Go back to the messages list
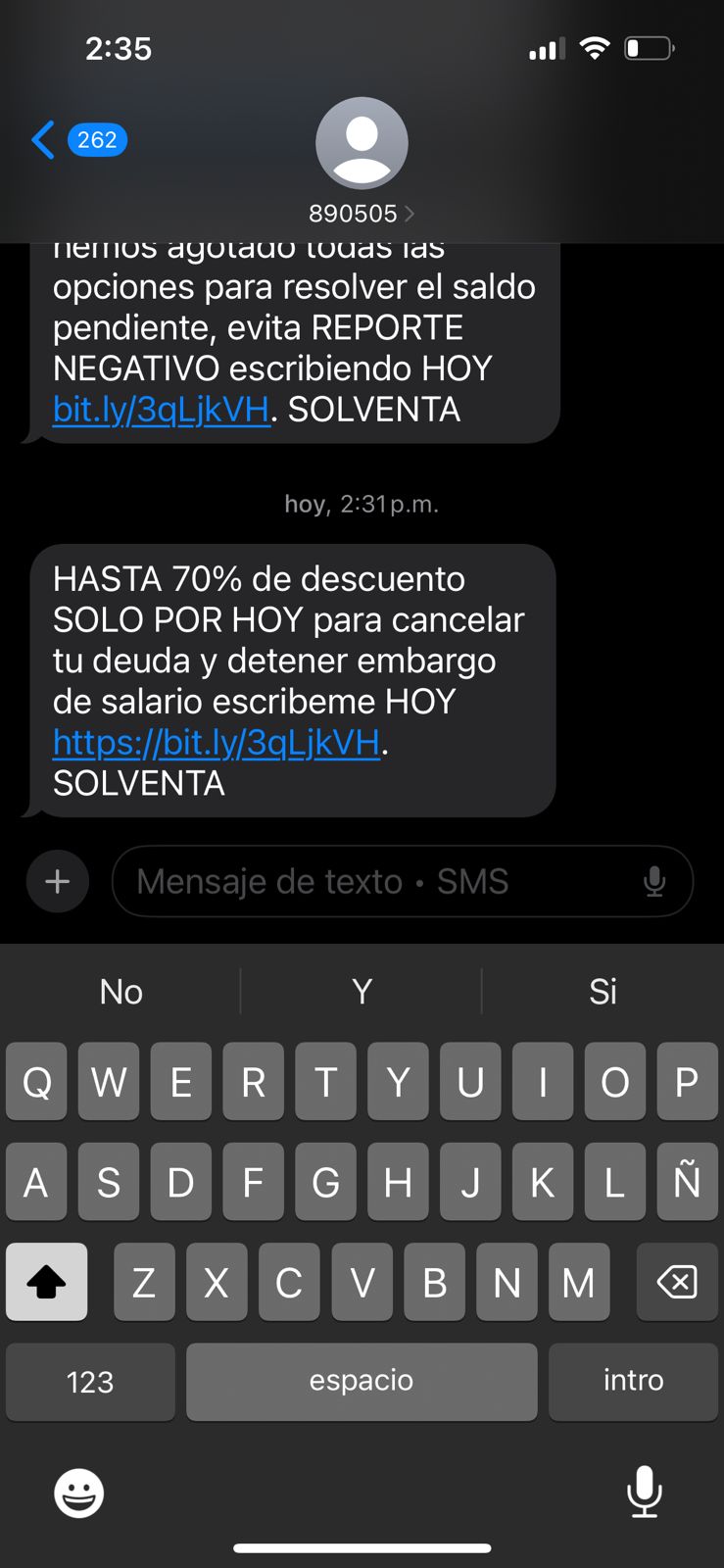This screenshot has width=724, height=1568. [x=44, y=140]
